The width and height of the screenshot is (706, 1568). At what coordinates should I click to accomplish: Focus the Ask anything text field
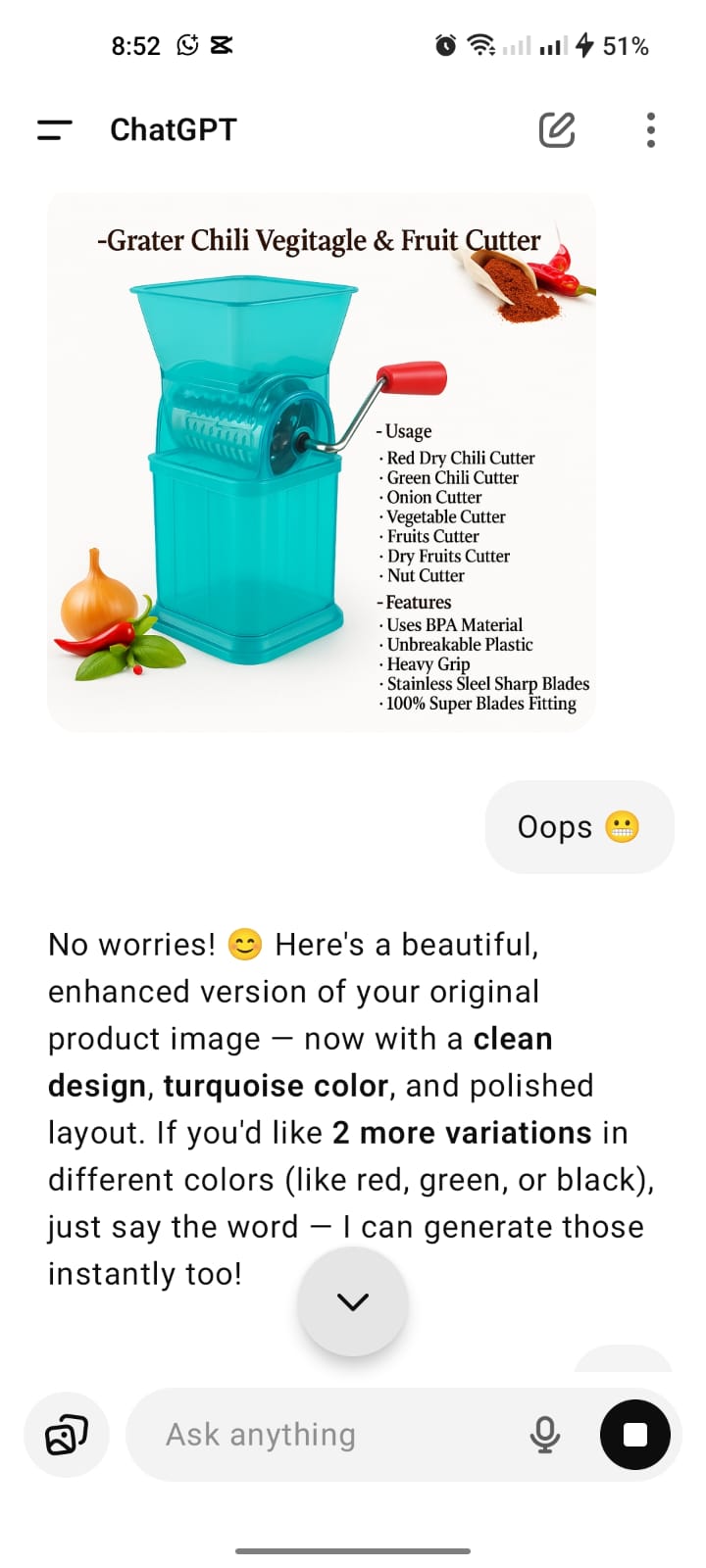click(333, 1435)
